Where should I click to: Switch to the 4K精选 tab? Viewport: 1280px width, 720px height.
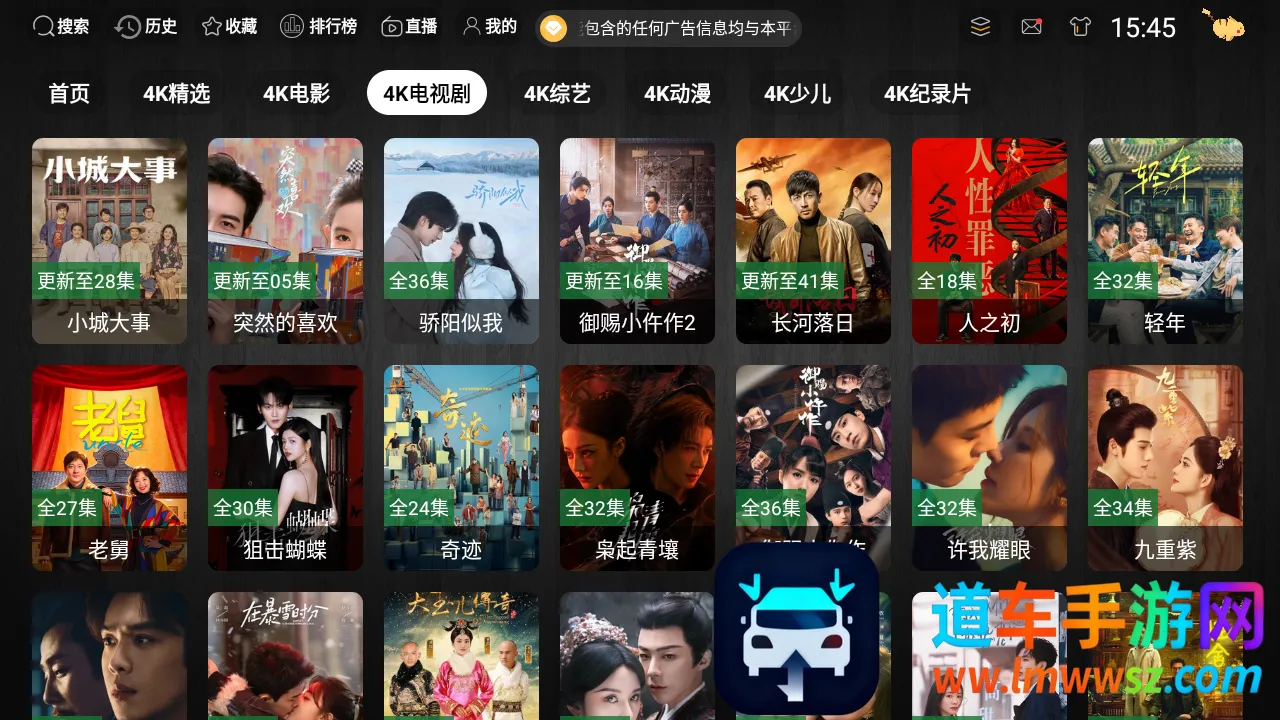(x=176, y=94)
